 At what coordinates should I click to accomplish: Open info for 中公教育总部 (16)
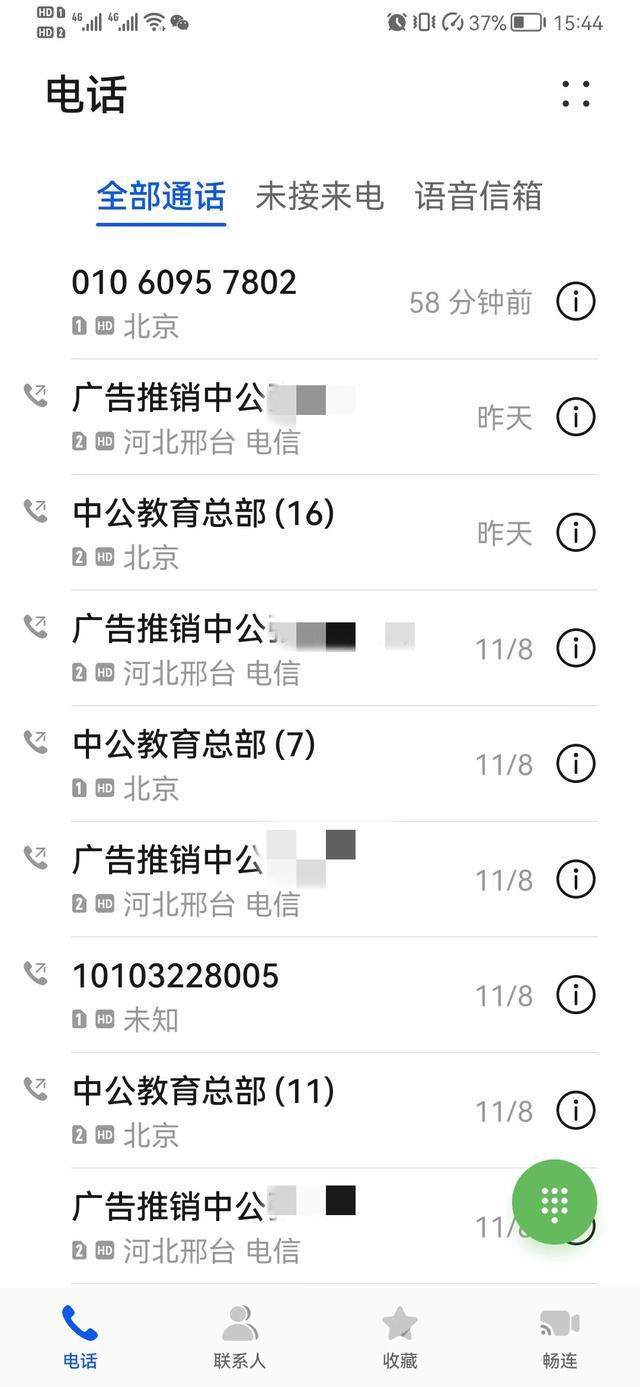tap(576, 532)
